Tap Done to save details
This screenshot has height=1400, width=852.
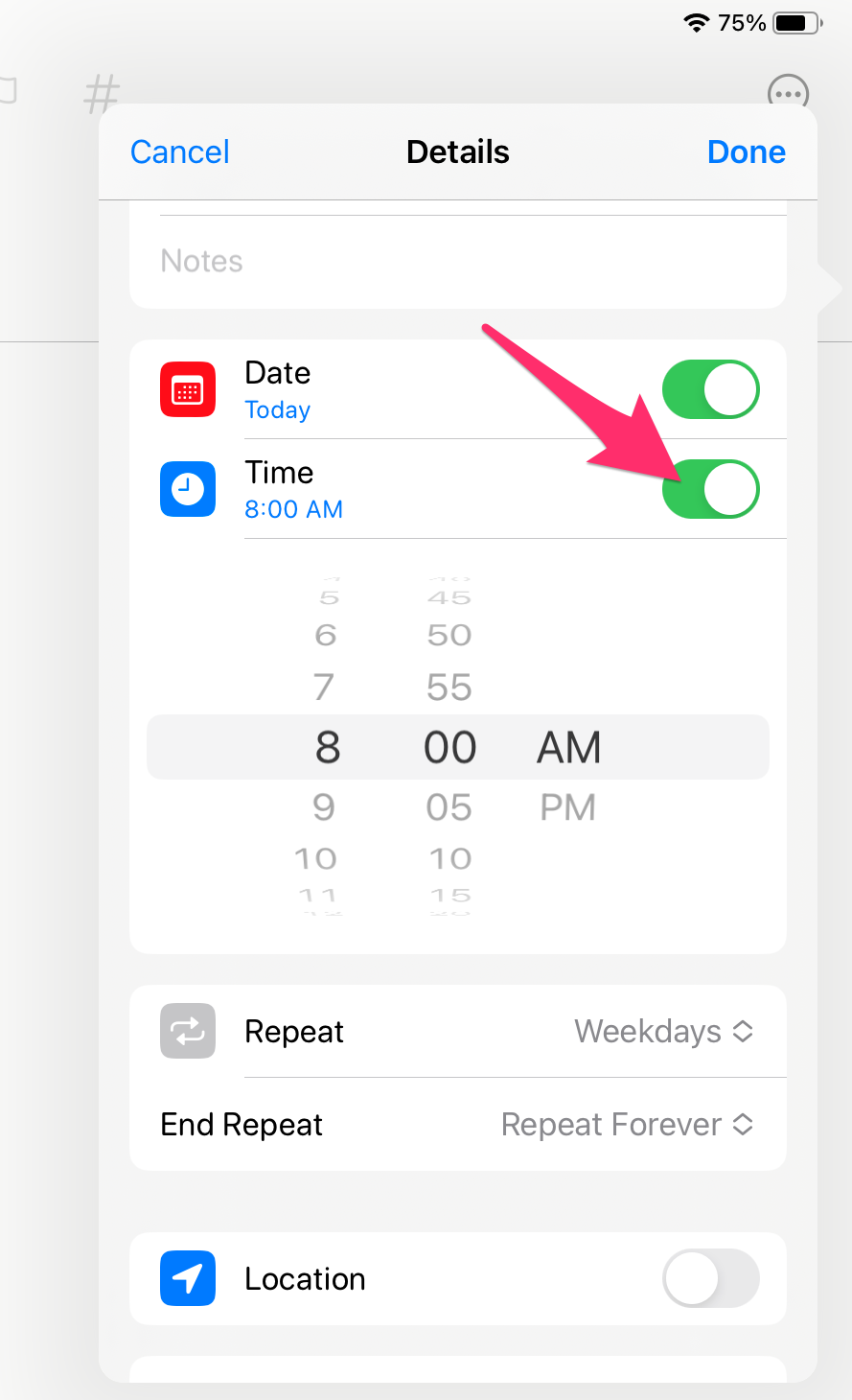pyautogui.click(x=746, y=152)
